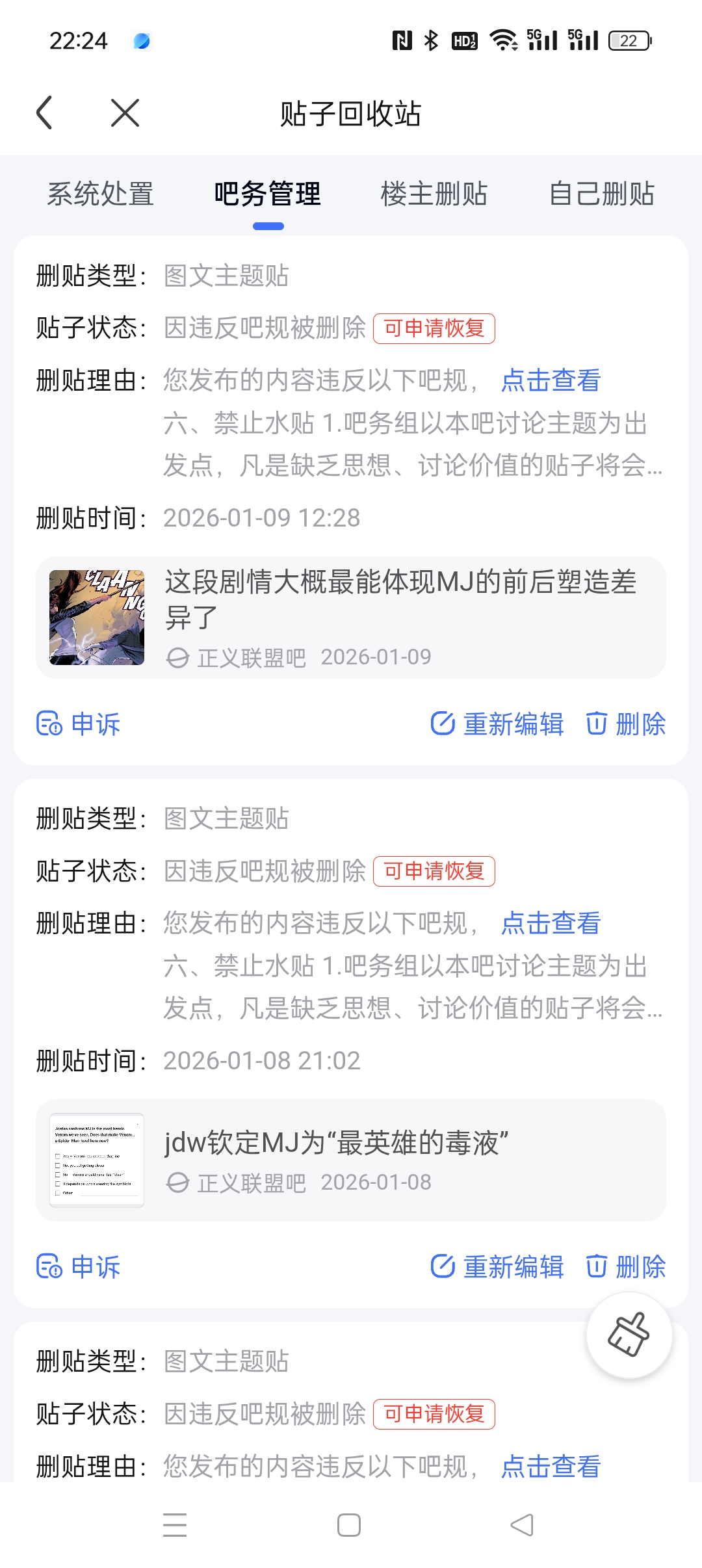This screenshot has height=1568, width=702.
Task: Select the 吧务管理 tab
Action: click(268, 194)
